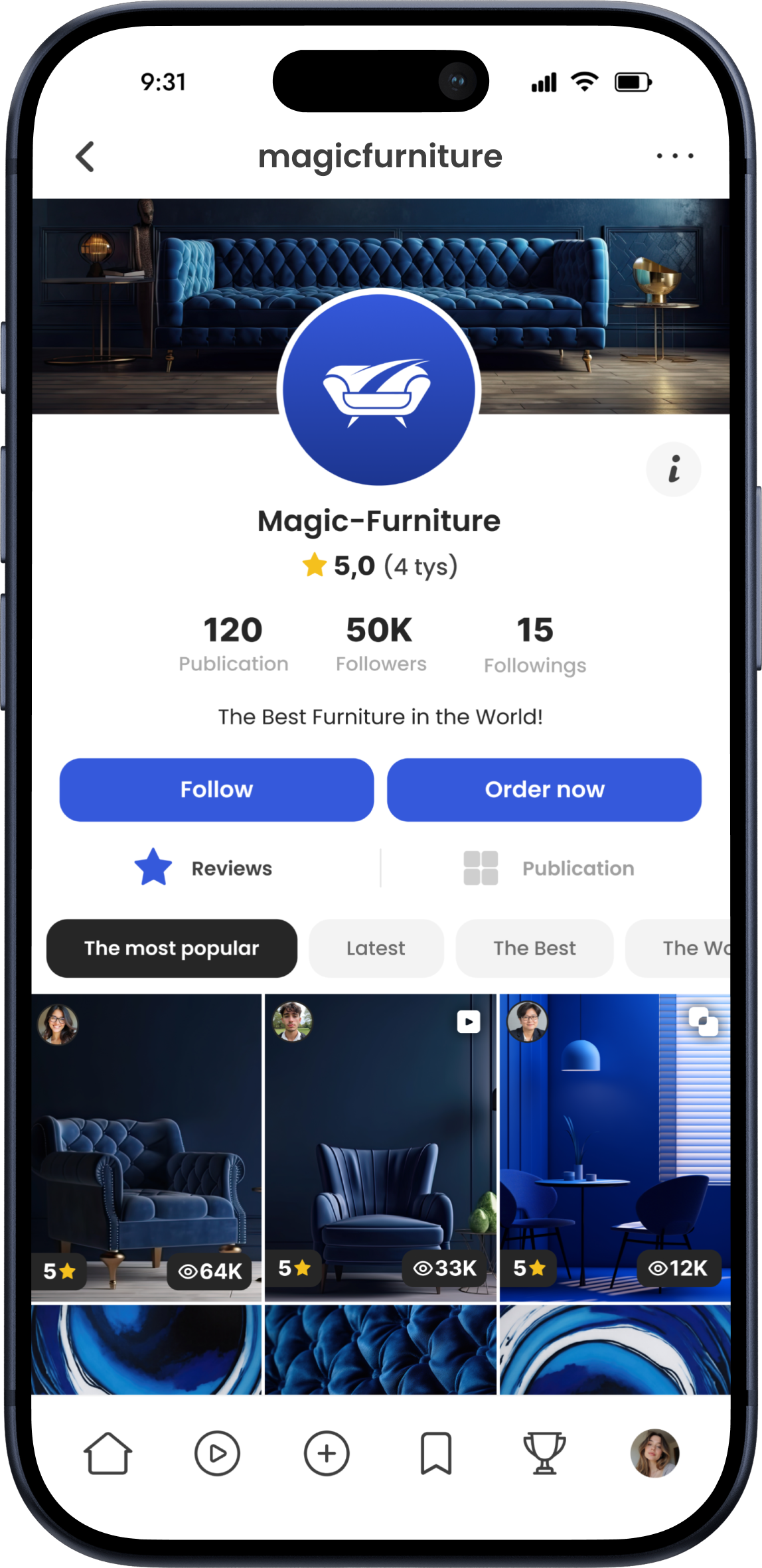The image size is (762, 1568).
Task: Select The most popular filter chip
Action: click(x=171, y=948)
